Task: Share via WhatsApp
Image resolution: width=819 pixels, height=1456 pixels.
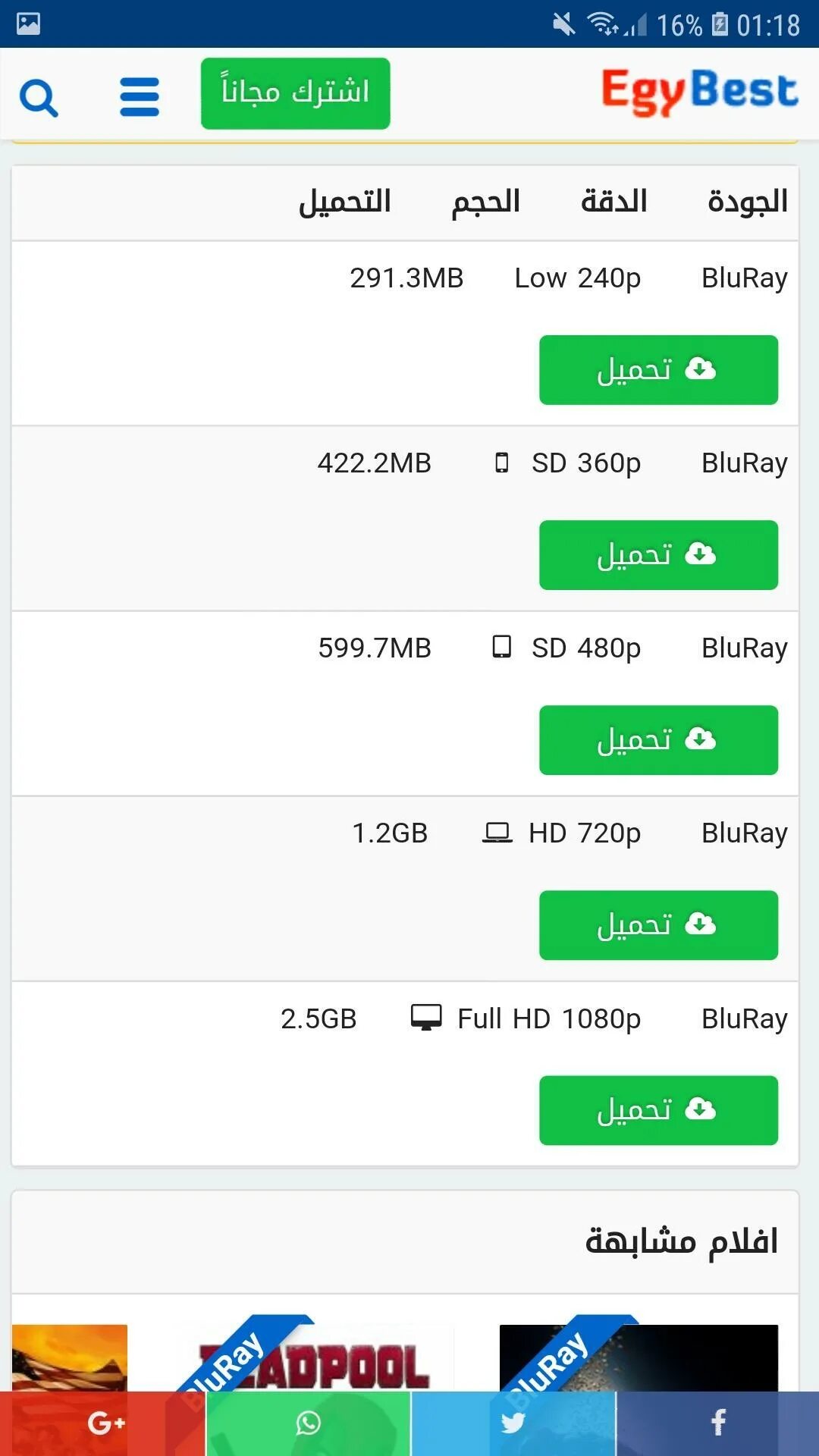Action: (x=308, y=1423)
